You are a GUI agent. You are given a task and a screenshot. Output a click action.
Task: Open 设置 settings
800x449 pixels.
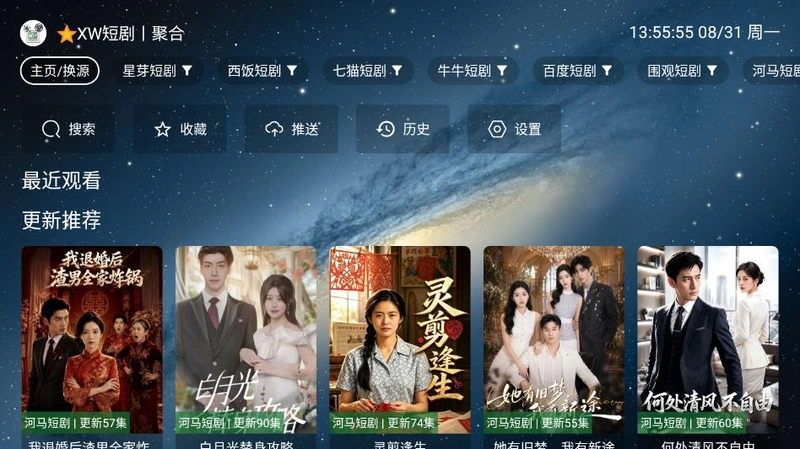(514, 129)
